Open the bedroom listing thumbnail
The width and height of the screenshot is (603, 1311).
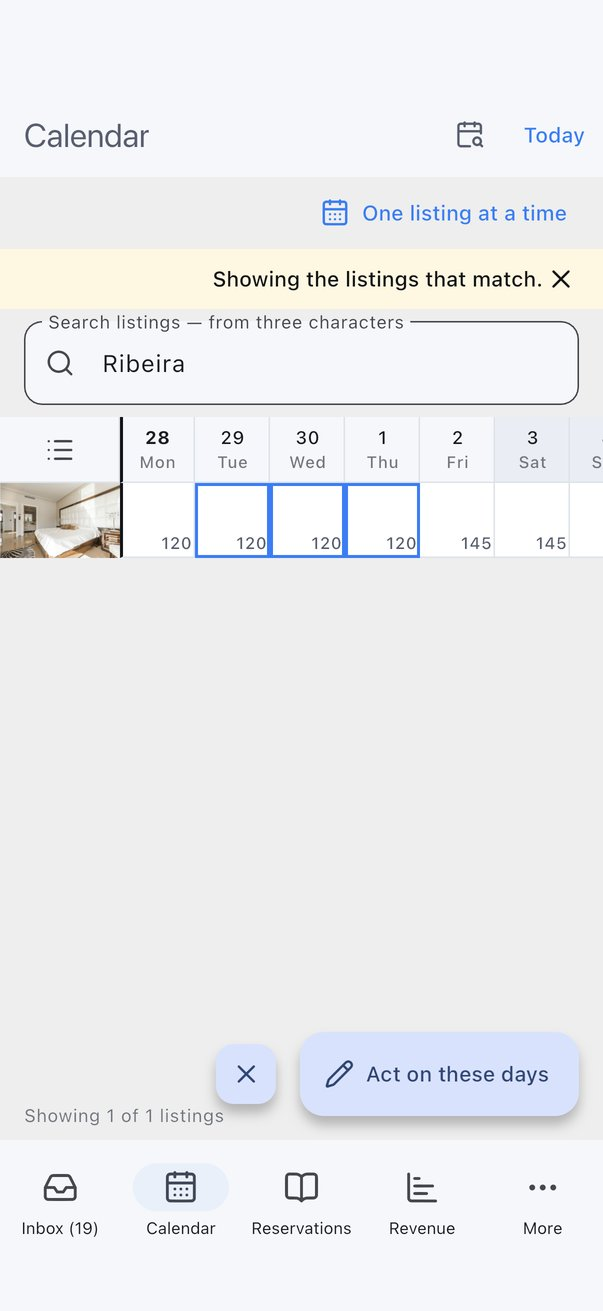60,520
